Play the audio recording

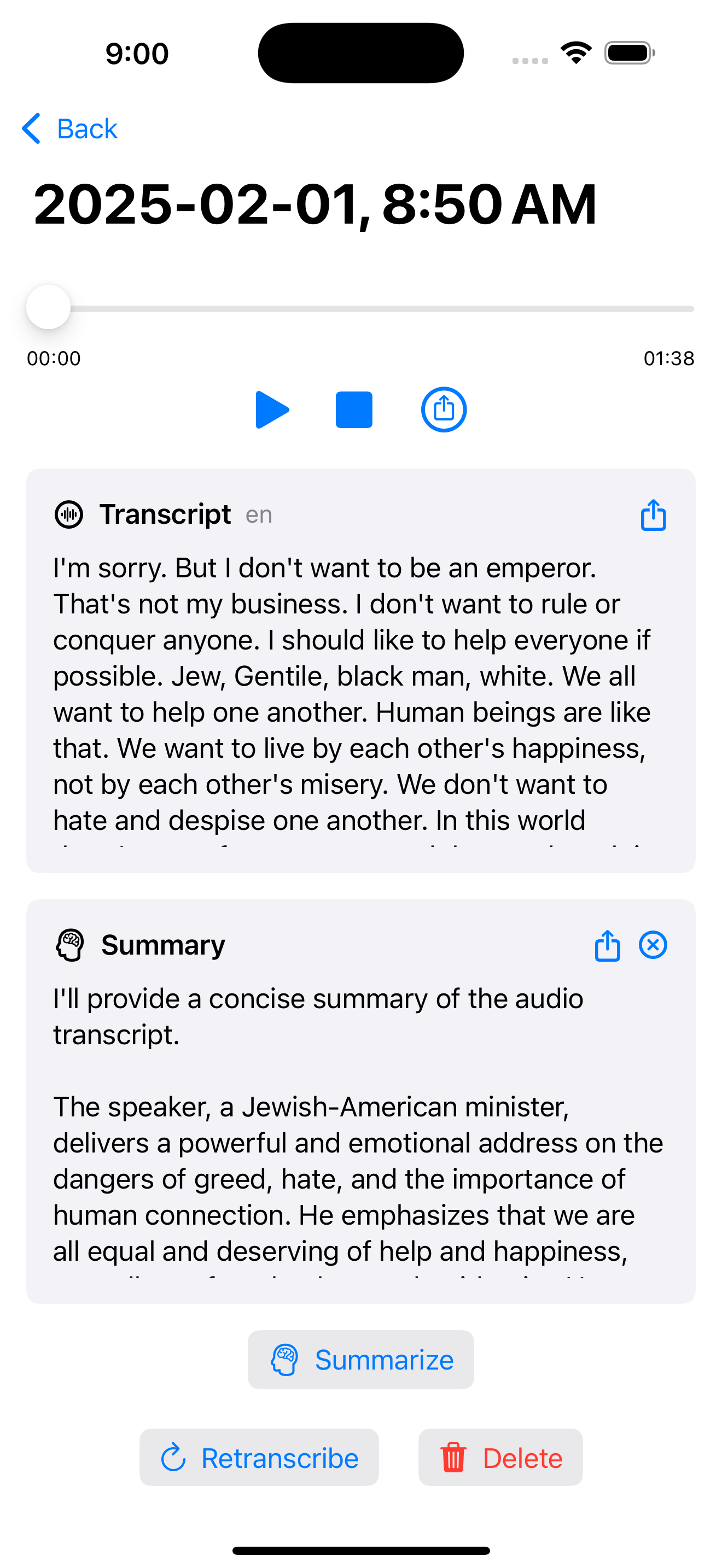point(271,409)
